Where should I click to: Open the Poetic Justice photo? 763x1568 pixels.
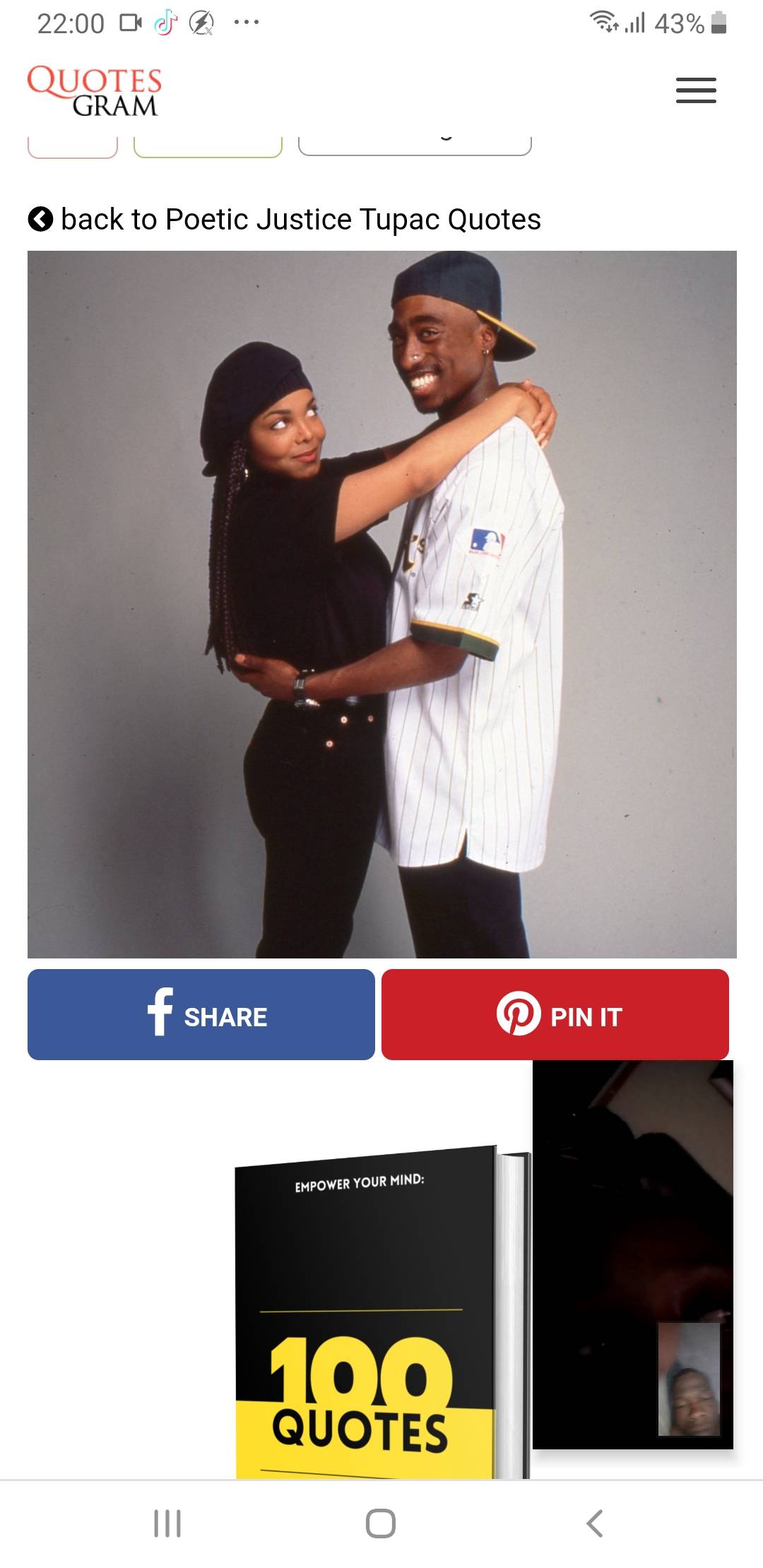coord(381,604)
